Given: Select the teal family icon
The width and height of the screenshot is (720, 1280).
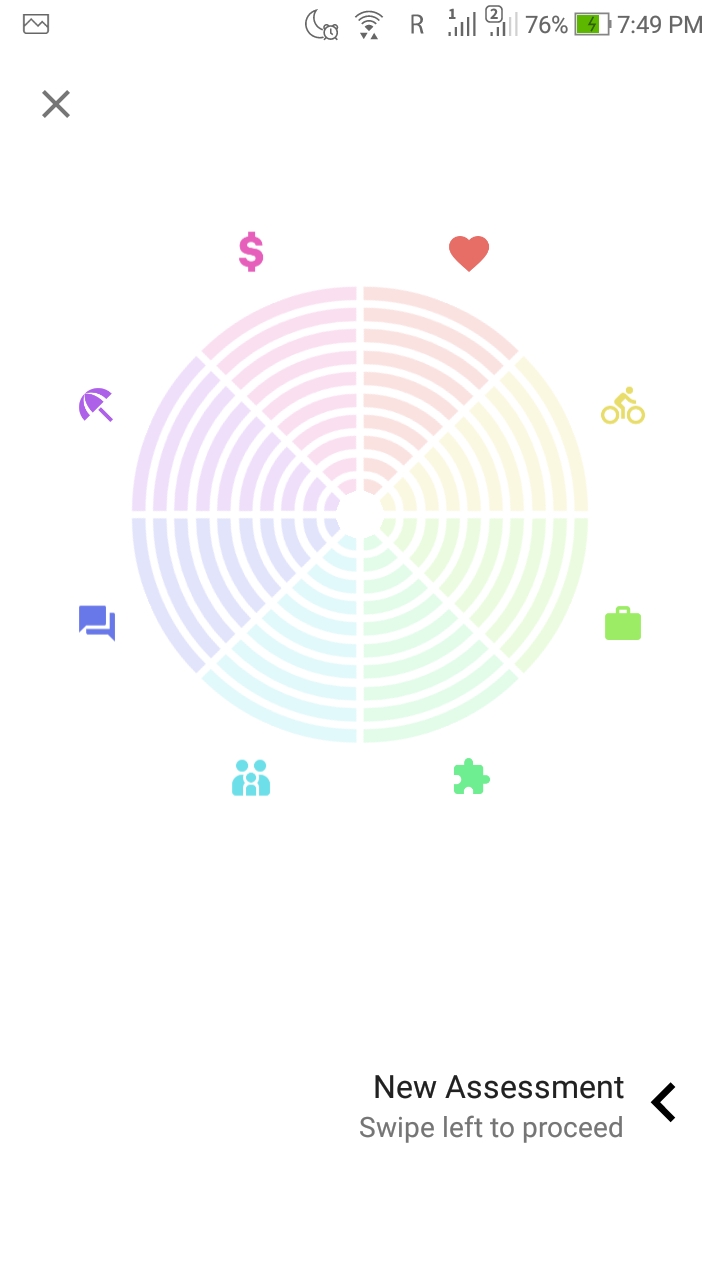Looking at the screenshot, I should coord(251,778).
